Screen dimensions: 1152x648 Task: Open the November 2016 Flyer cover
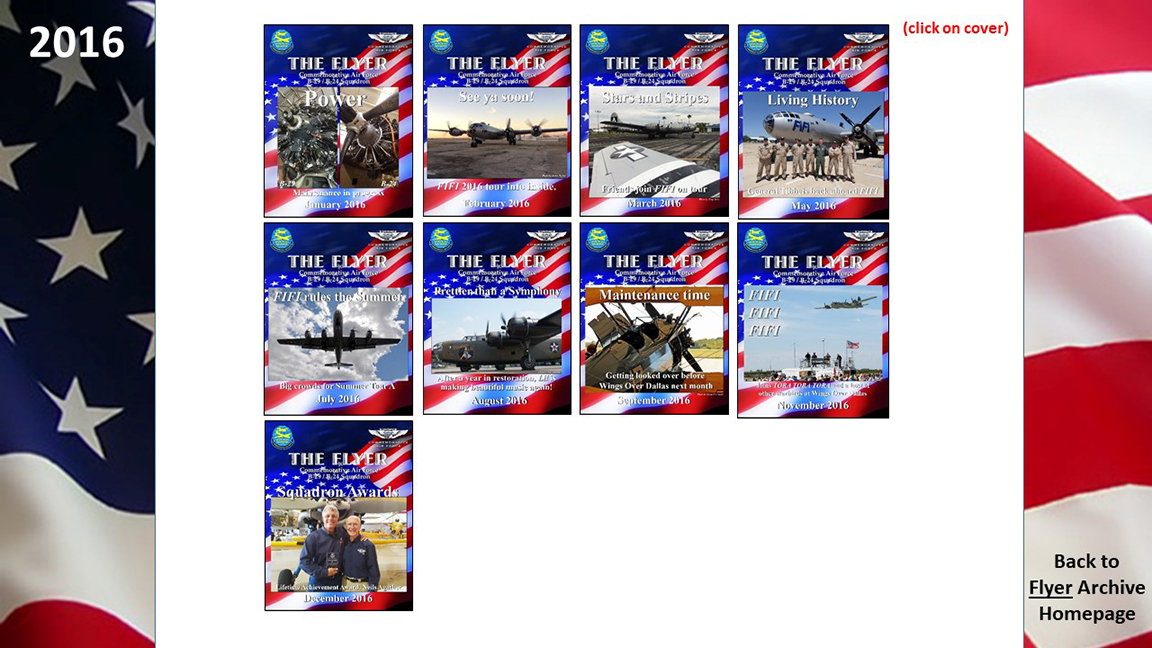pos(812,320)
